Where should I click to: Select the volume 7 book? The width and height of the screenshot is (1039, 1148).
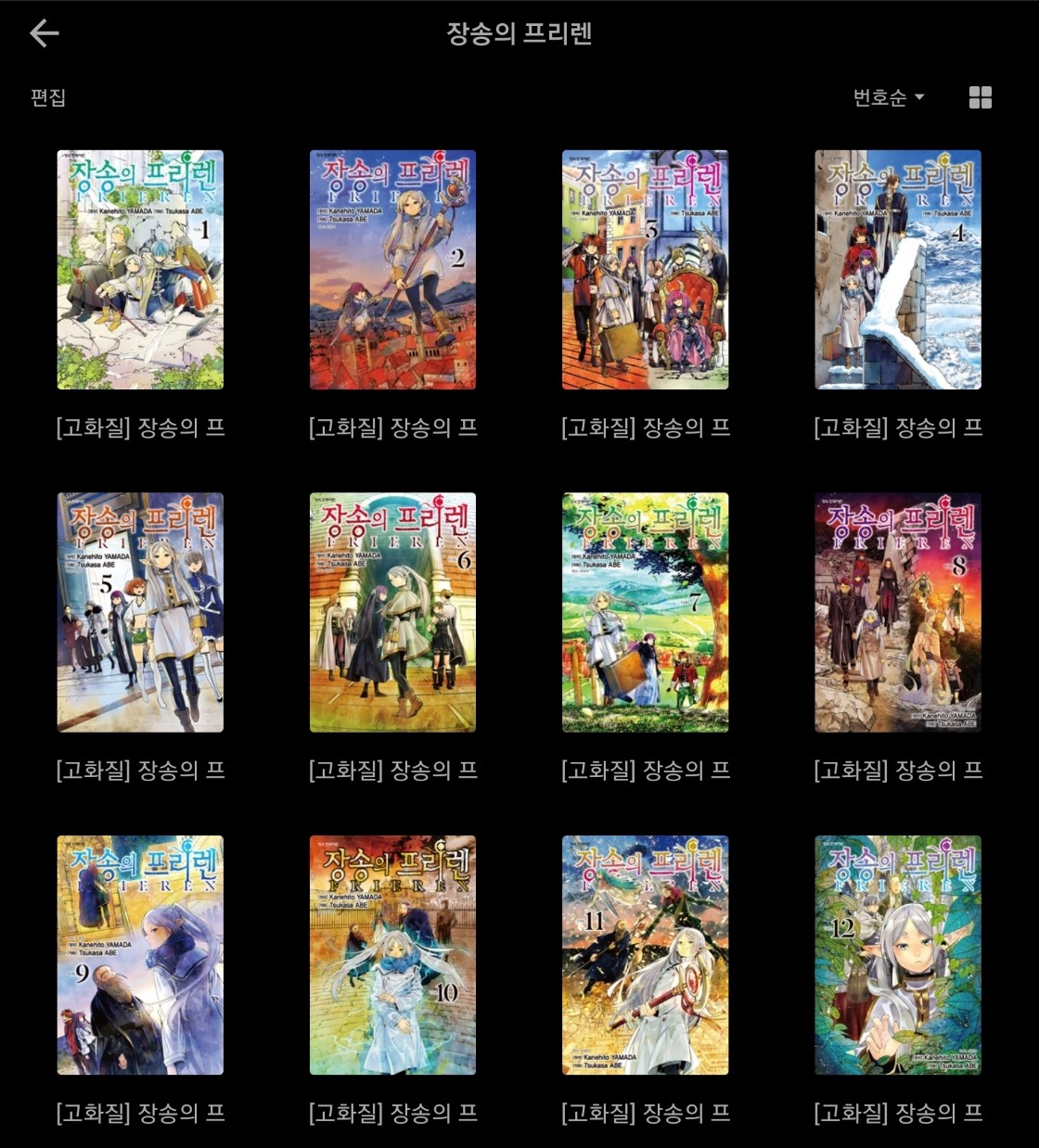[645, 612]
